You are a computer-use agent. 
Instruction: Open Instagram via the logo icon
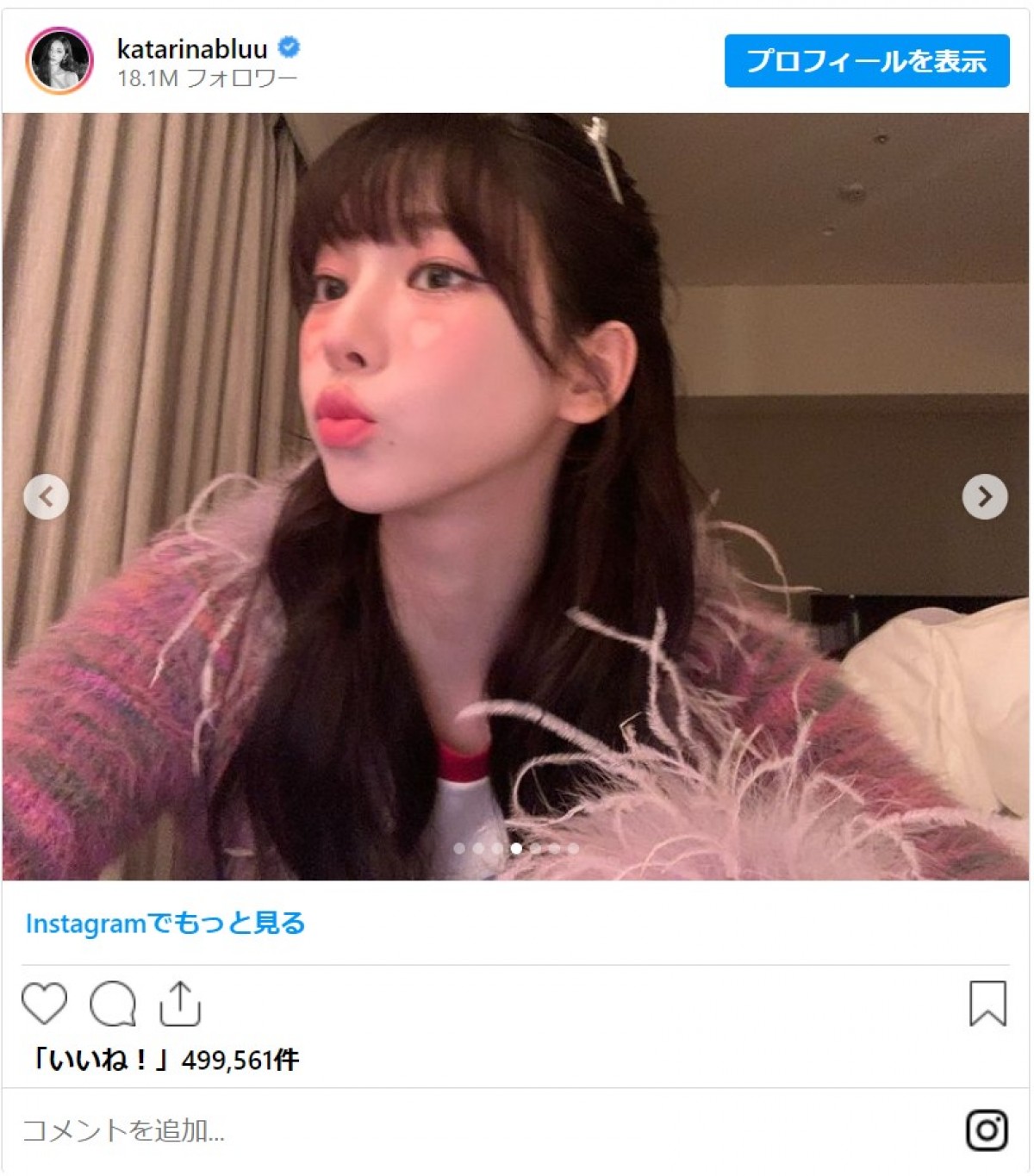[x=987, y=1130]
